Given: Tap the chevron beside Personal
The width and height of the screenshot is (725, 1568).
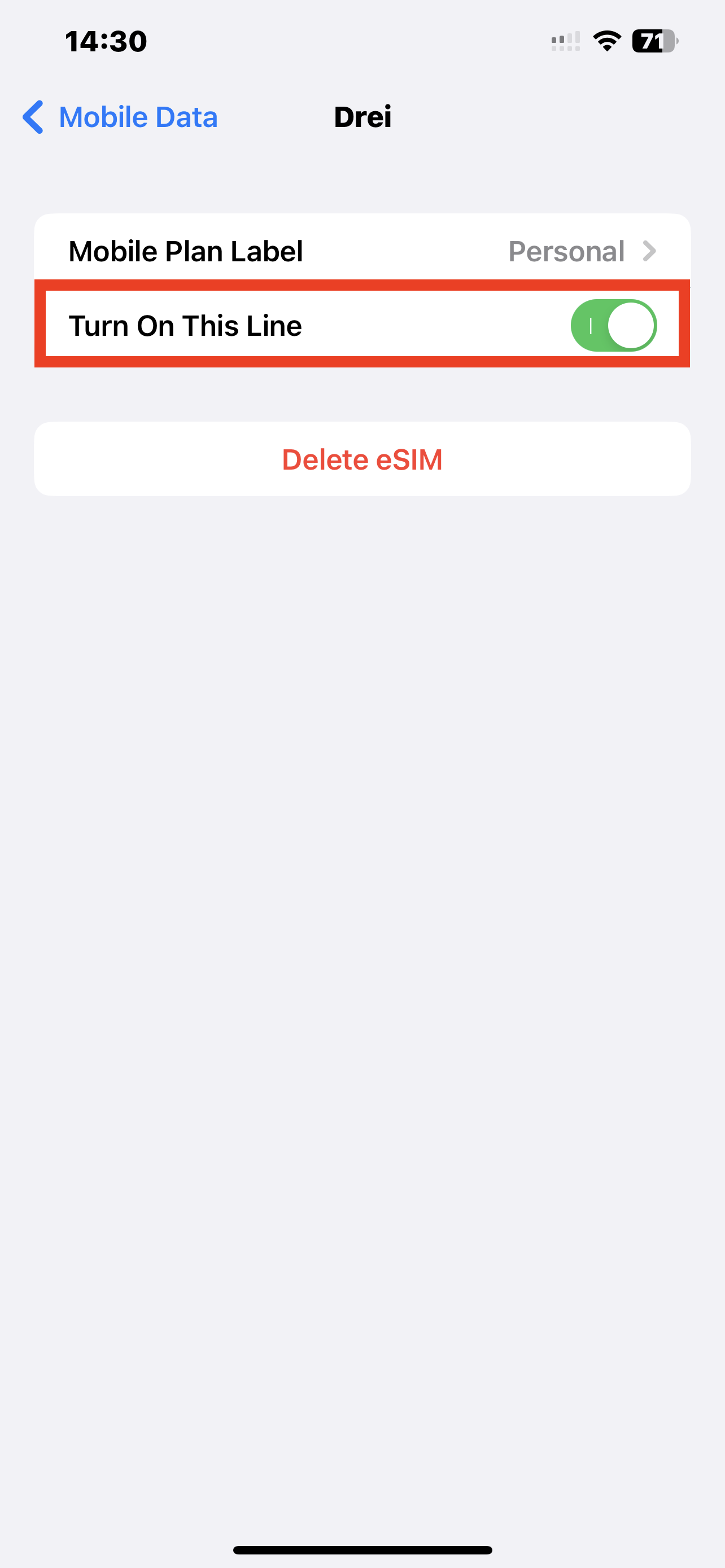Looking at the screenshot, I should 650,251.
